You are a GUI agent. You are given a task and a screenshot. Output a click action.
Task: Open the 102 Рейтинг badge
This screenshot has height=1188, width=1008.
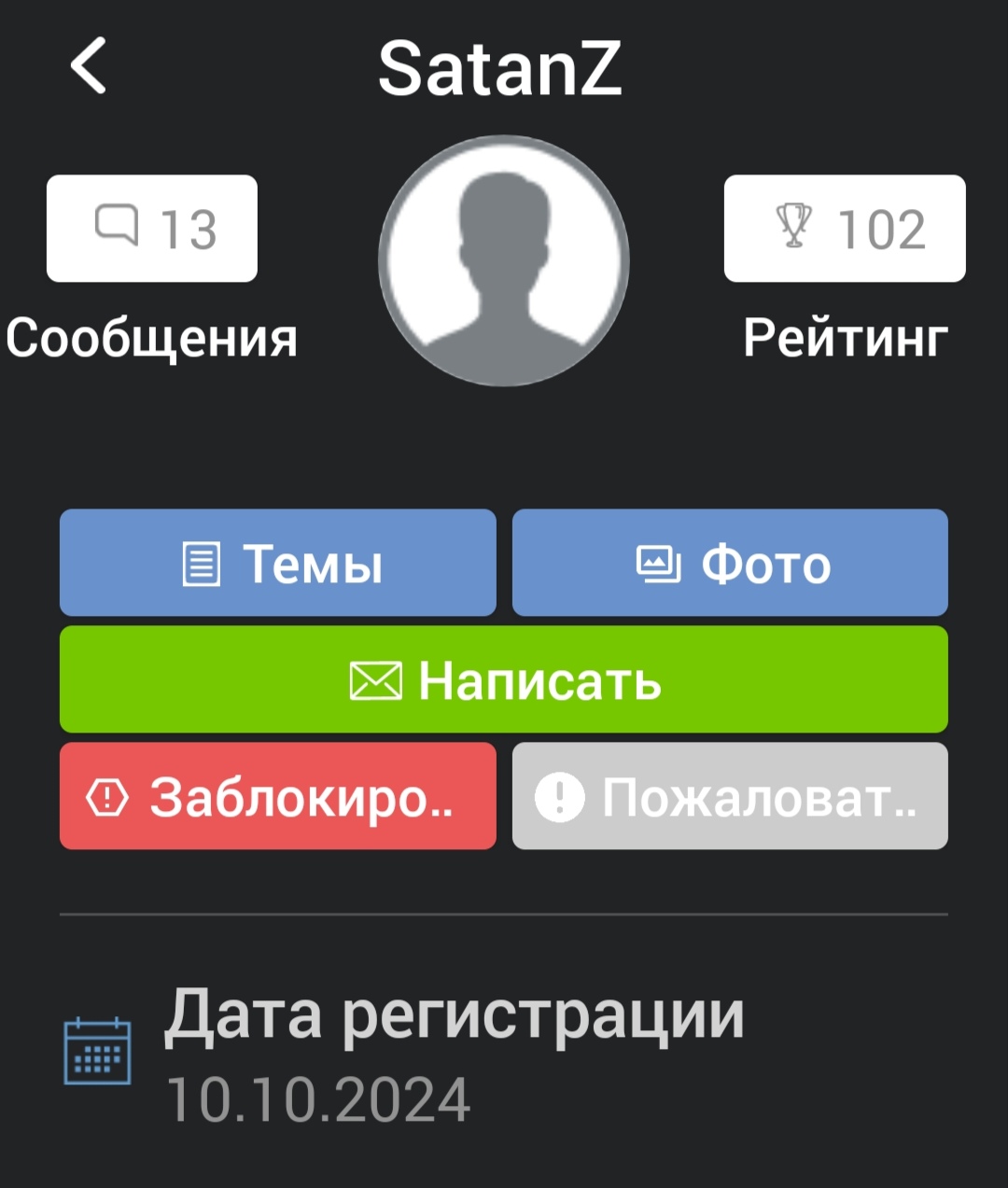point(845,229)
